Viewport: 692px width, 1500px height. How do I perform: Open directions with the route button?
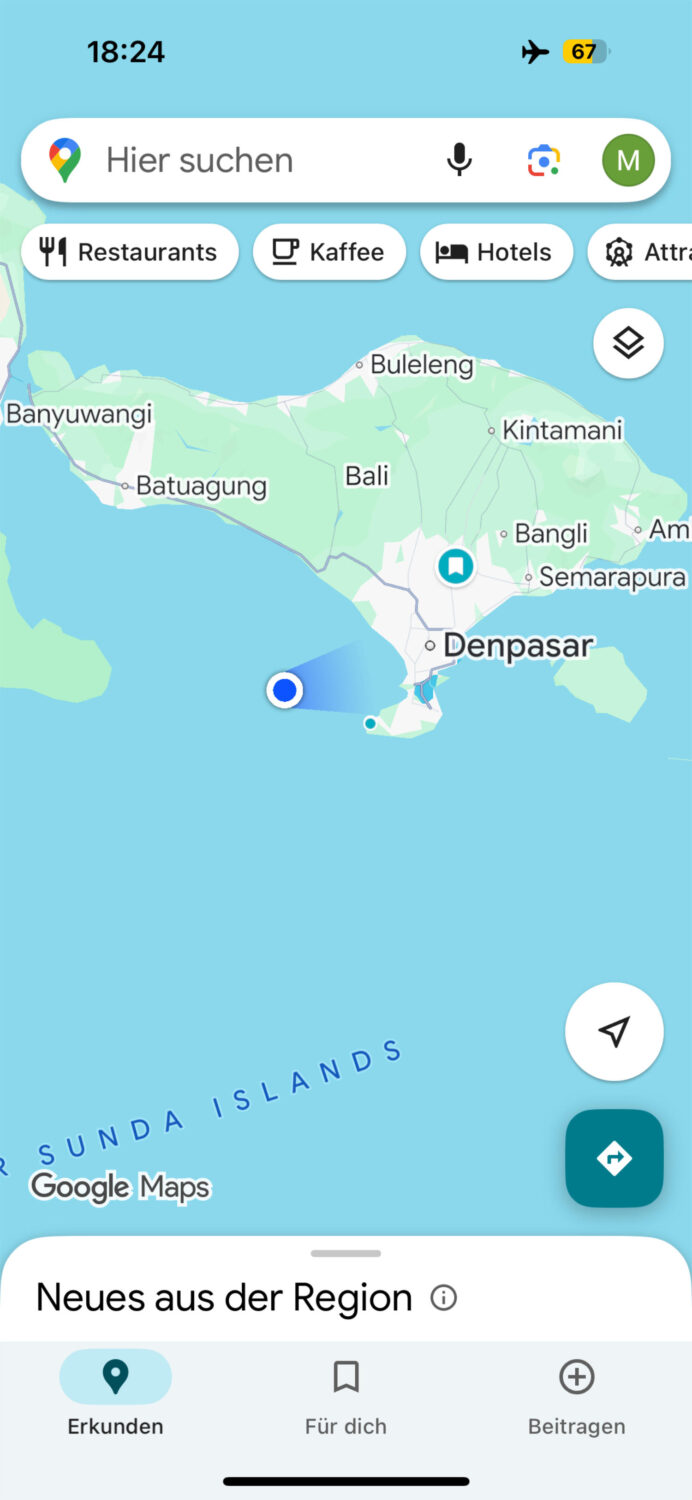[x=614, y=1158]
